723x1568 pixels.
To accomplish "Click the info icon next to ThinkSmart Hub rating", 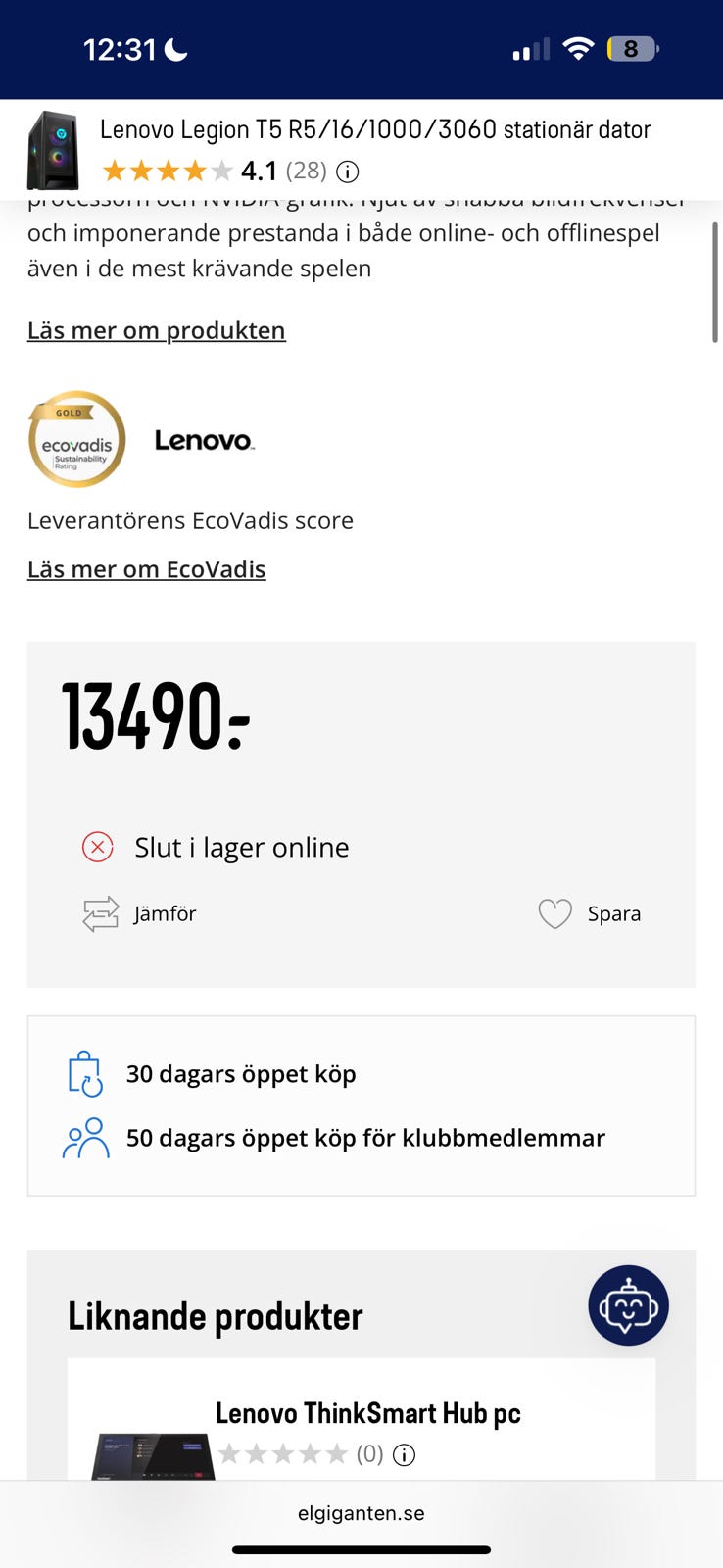I will (404, 1455).
